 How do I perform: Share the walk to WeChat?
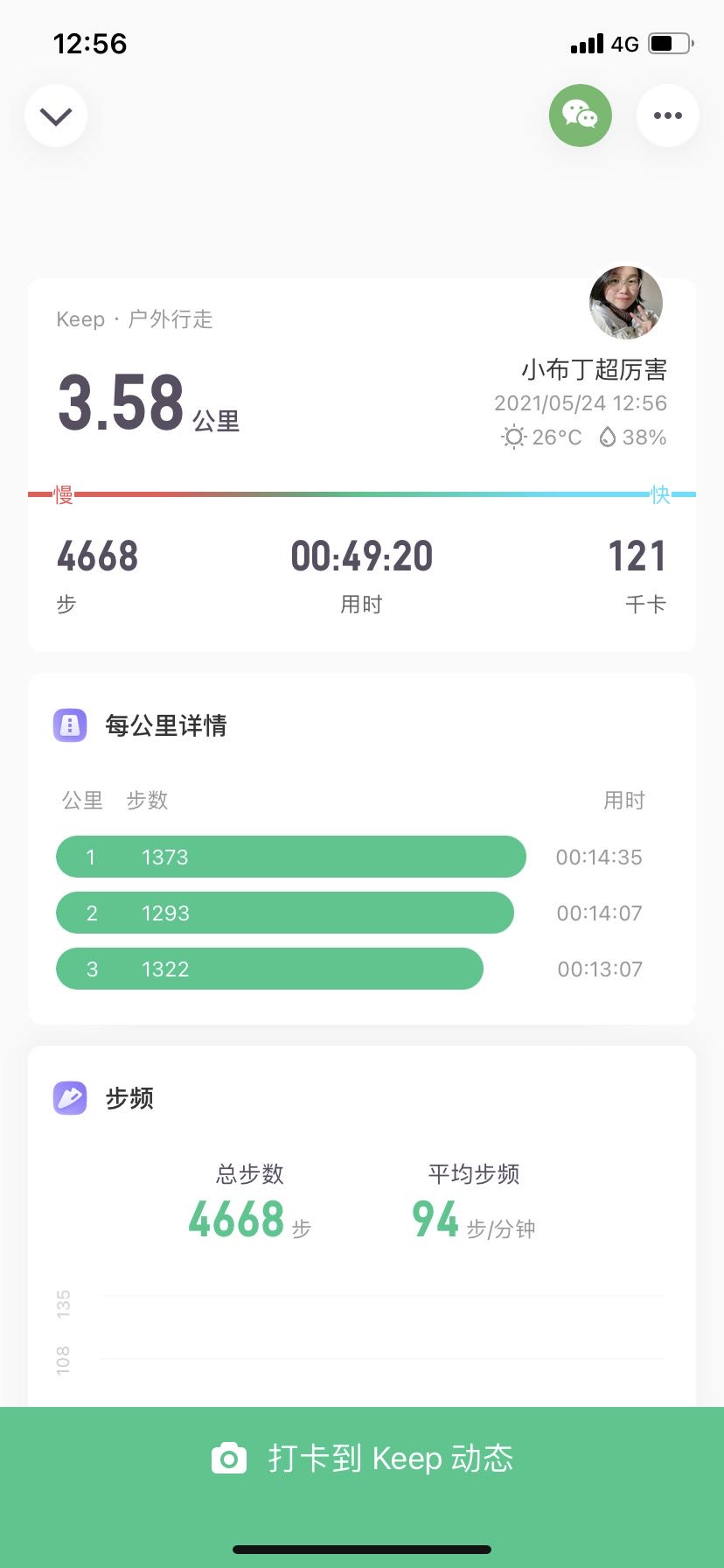pos(580,115)
